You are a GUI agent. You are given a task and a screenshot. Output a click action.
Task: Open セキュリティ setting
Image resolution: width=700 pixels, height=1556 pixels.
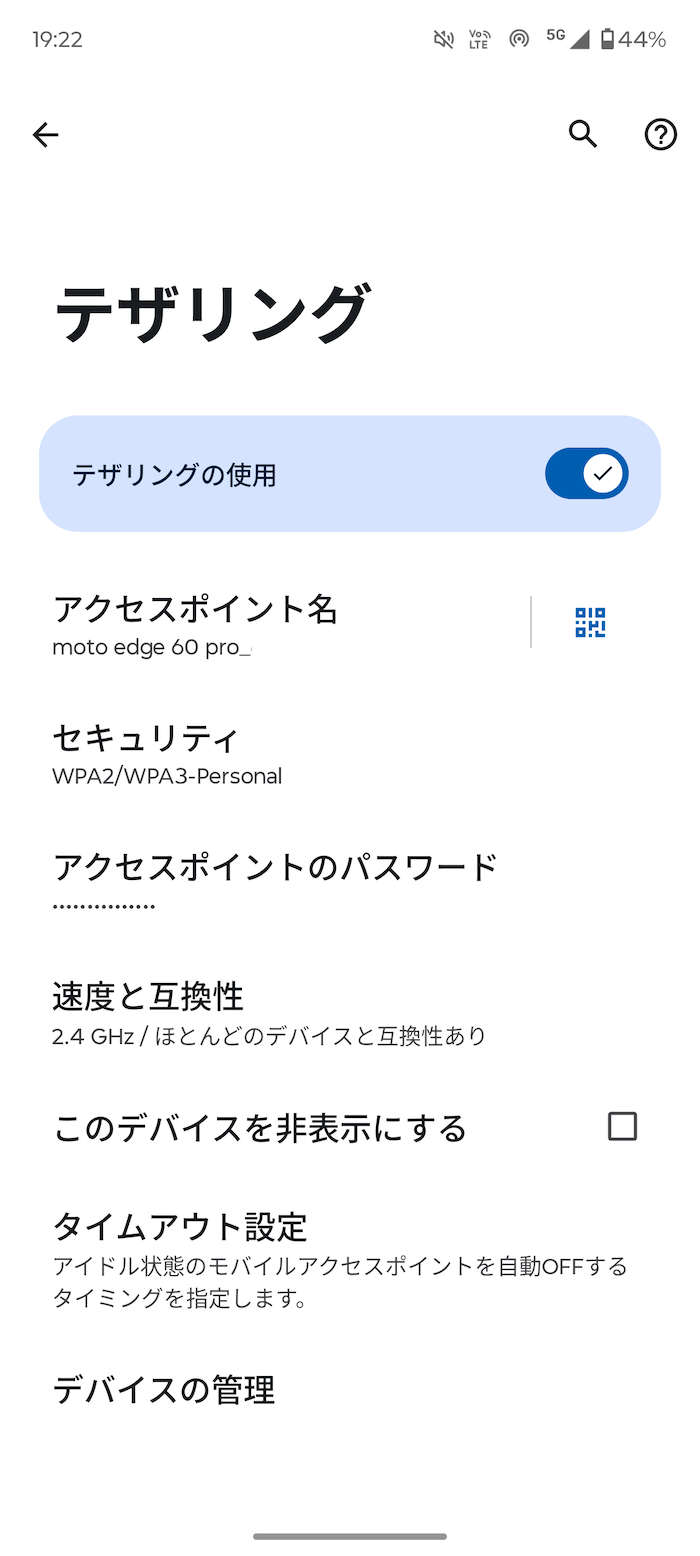click(350, 754)
